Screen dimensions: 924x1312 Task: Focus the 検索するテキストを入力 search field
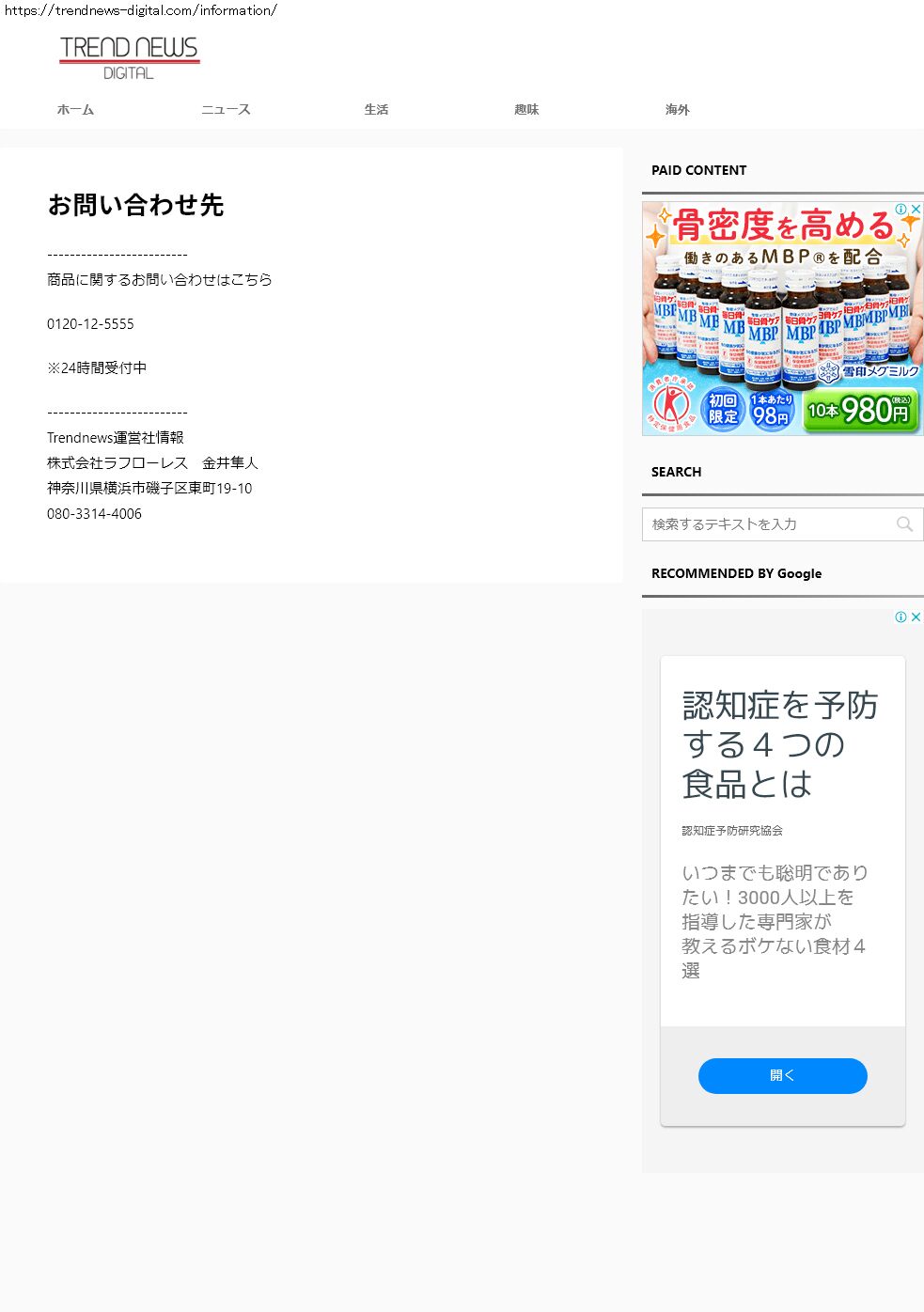click(x=766, y=524)
